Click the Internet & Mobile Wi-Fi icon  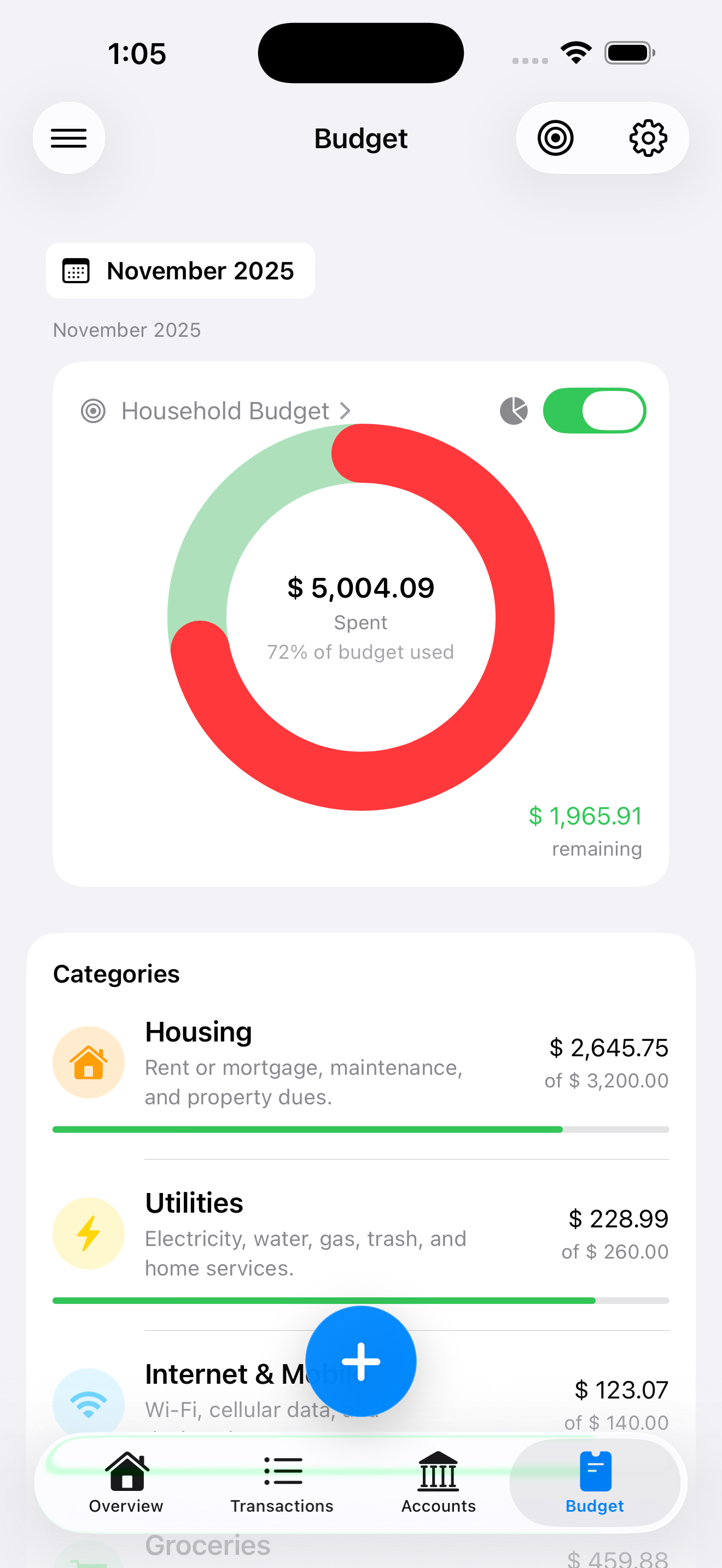point(88,1402)
